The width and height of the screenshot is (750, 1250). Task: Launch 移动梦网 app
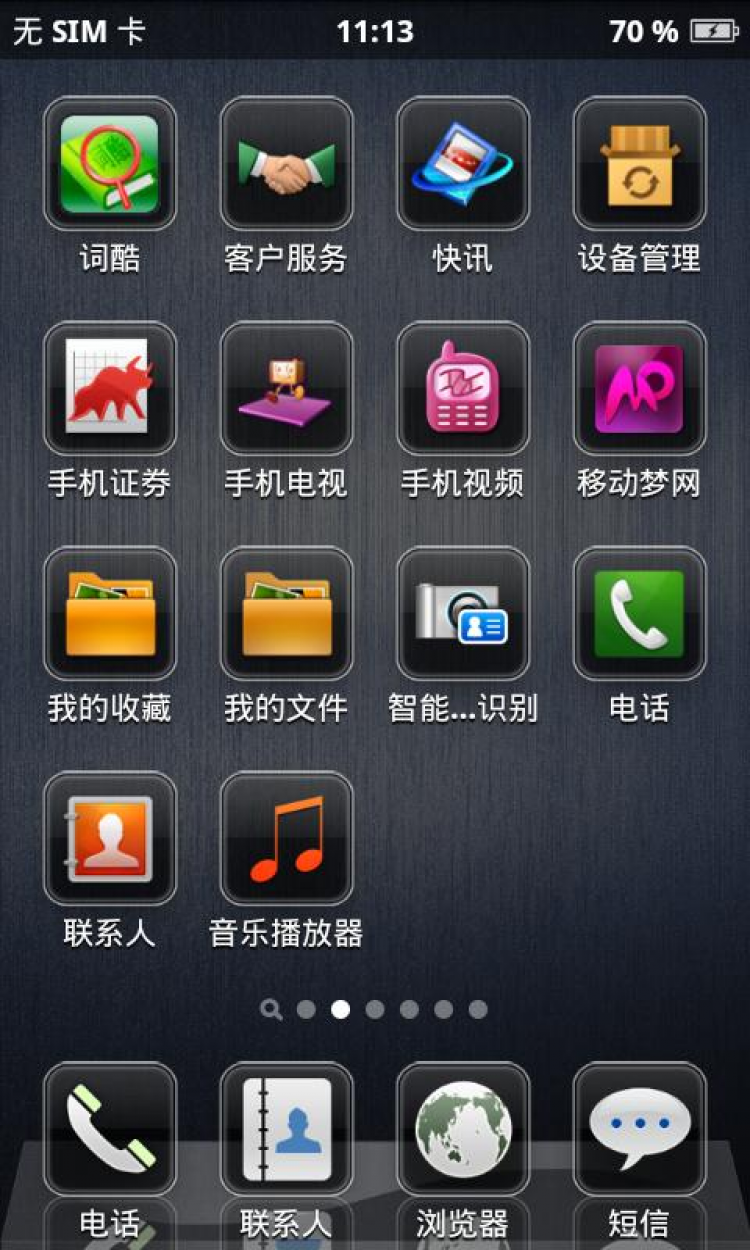coord(640,390)
